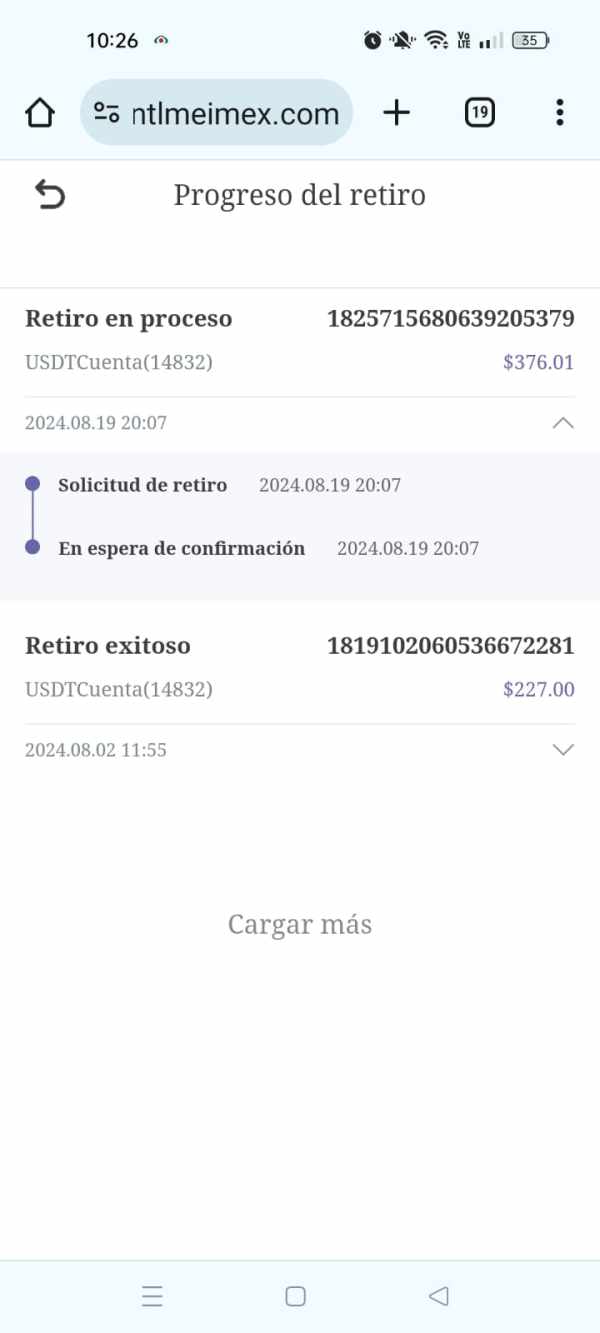Open a new browser tab
Image resolution: width=600 pixels, height=1333 pixels.
[x=397, y=113]
